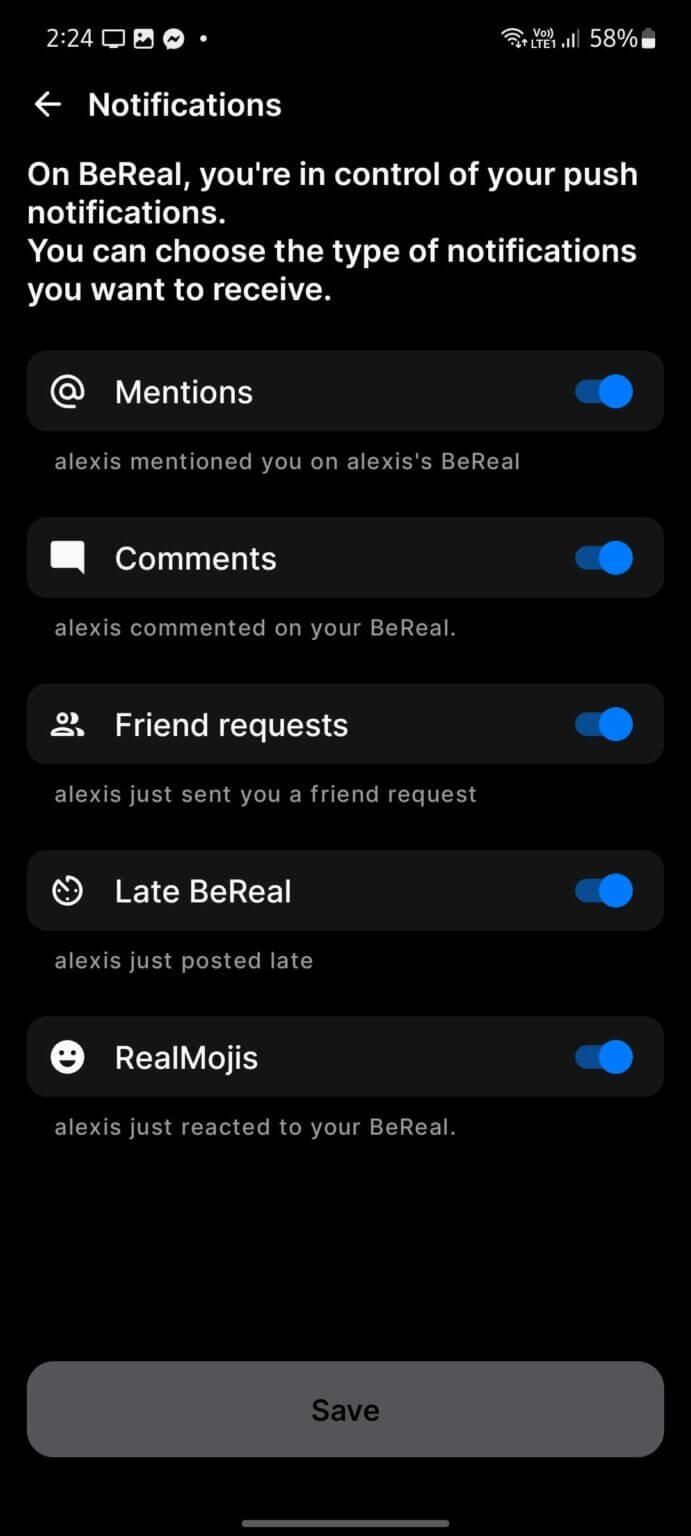Tap the Save button
The width and height of the screenshot is (691, 1536).
345,1409
